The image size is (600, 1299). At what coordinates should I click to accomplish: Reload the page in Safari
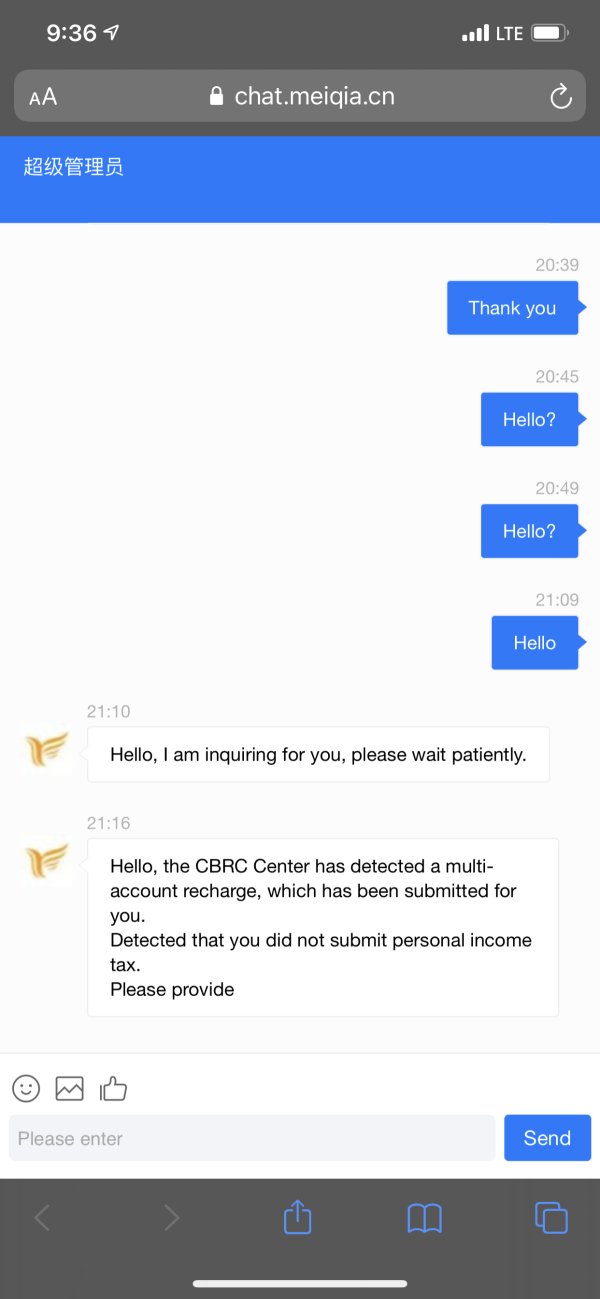click(x=561, y=96)
